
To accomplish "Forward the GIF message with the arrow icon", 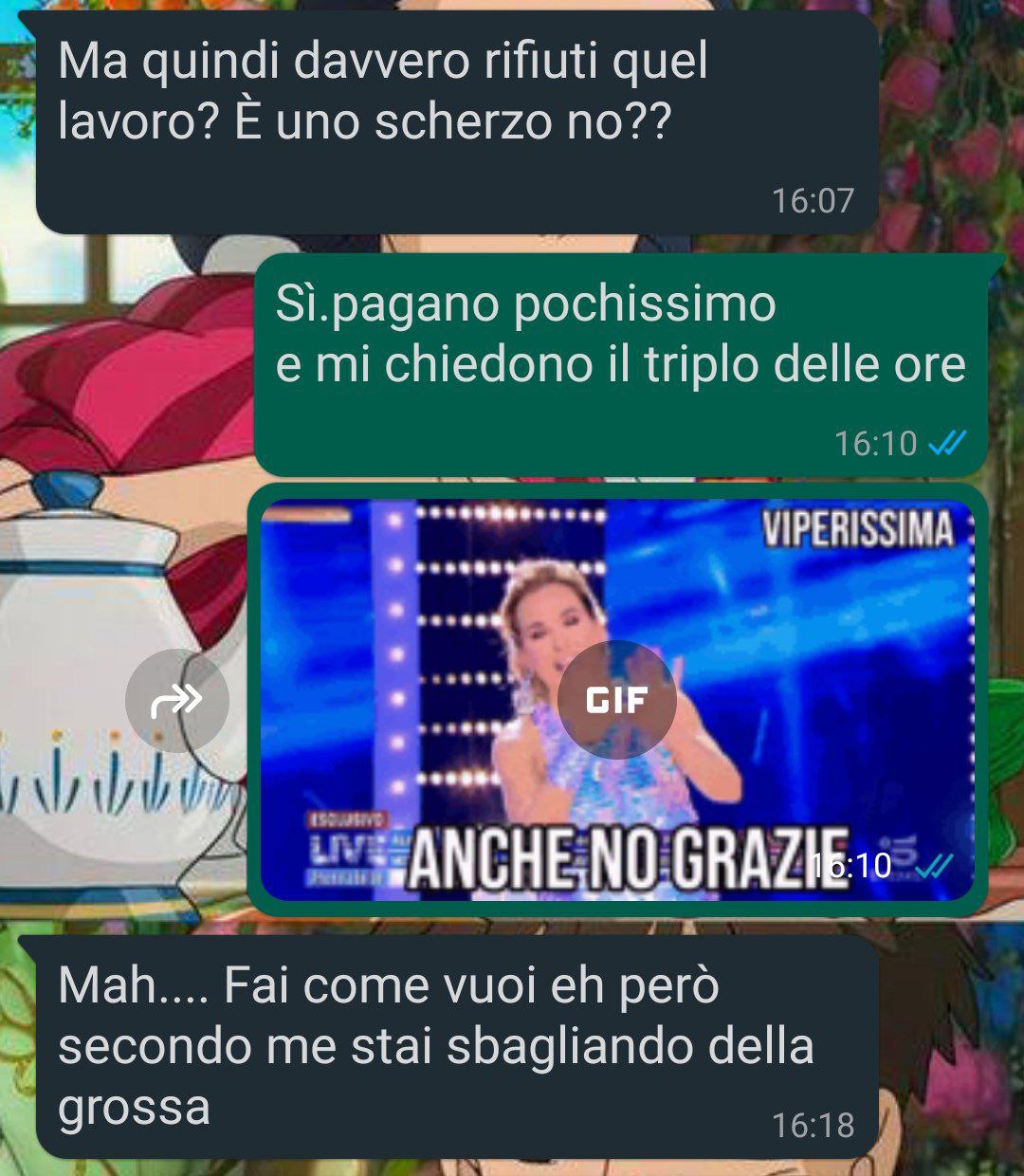I will click(x=177, y=701).
